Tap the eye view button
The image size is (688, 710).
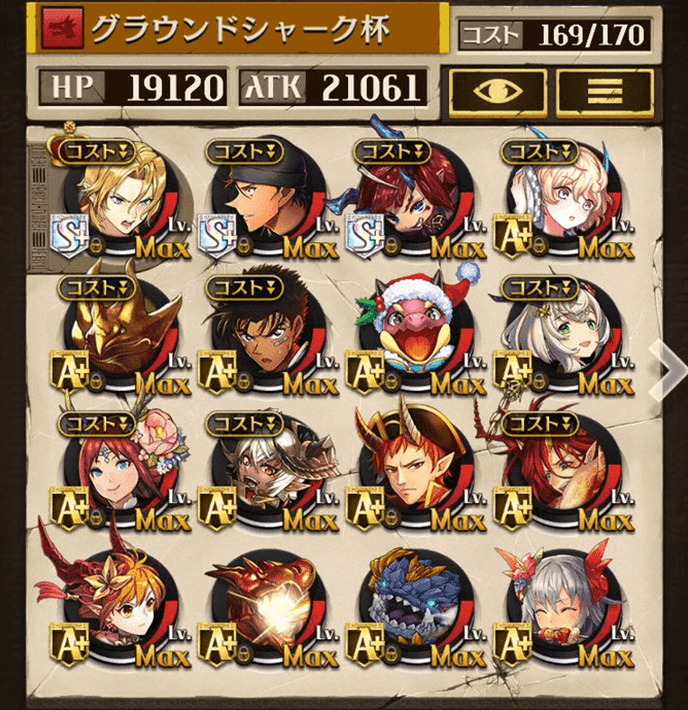coord(497,89)
